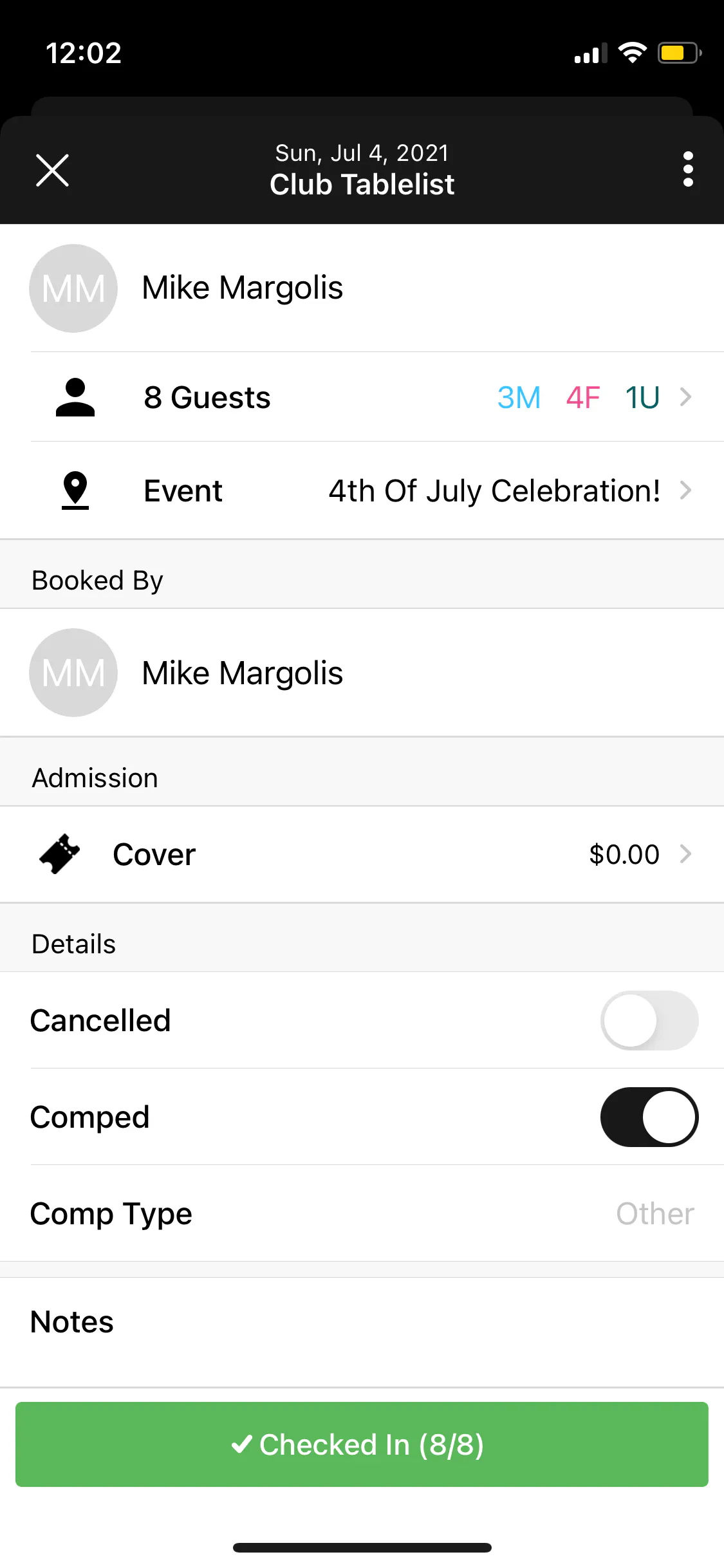This screenshot has height=1568, width=724.
Task: Open the 4th Of July Celebration event
Action: tap(362, 491)
